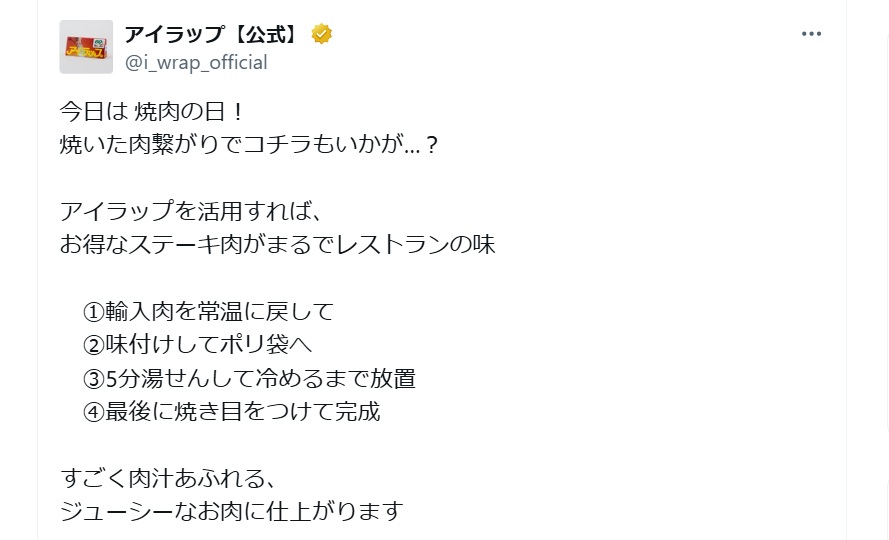
Task: Open the アイラップ【公式】 account name
Action: (x=211, y=34)
